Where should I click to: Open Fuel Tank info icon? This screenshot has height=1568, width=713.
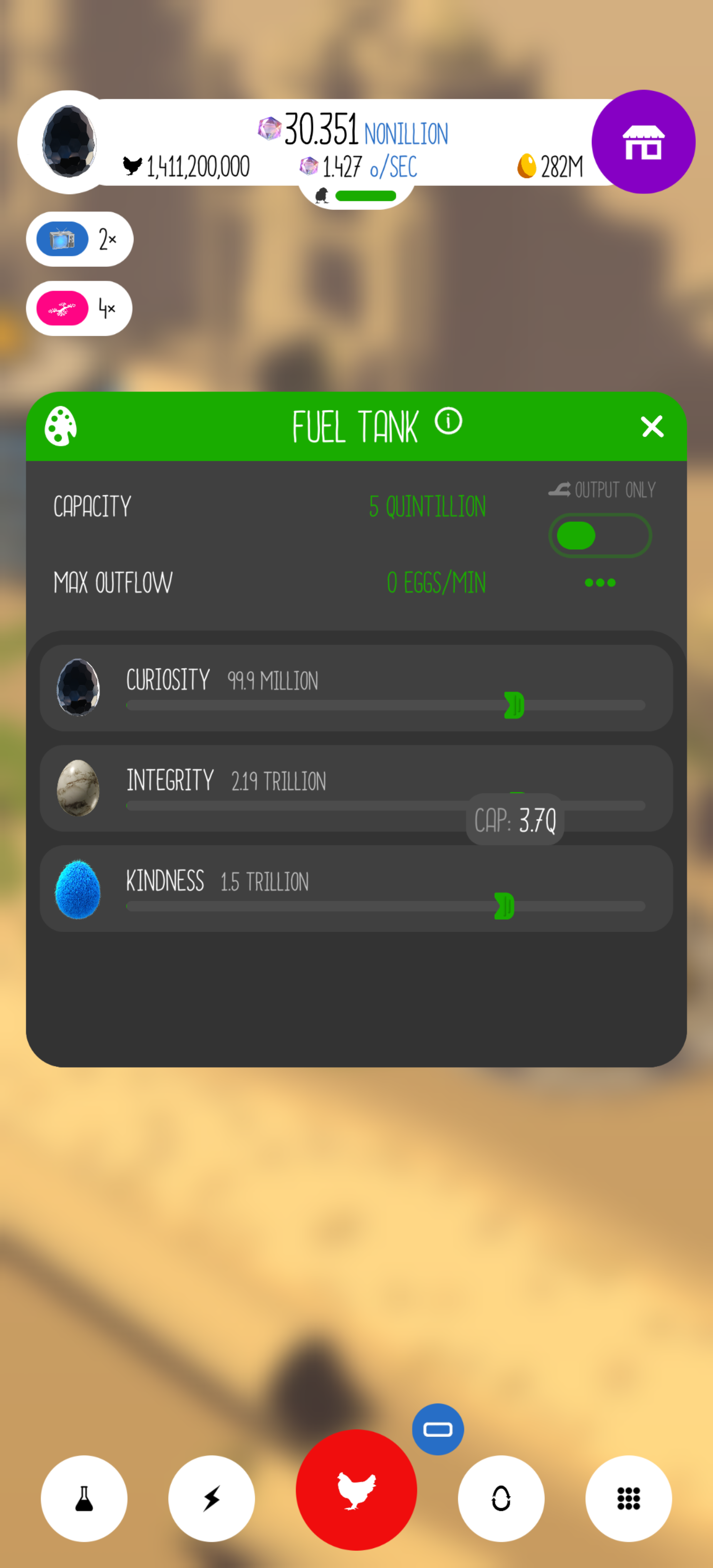pos(448,421)
